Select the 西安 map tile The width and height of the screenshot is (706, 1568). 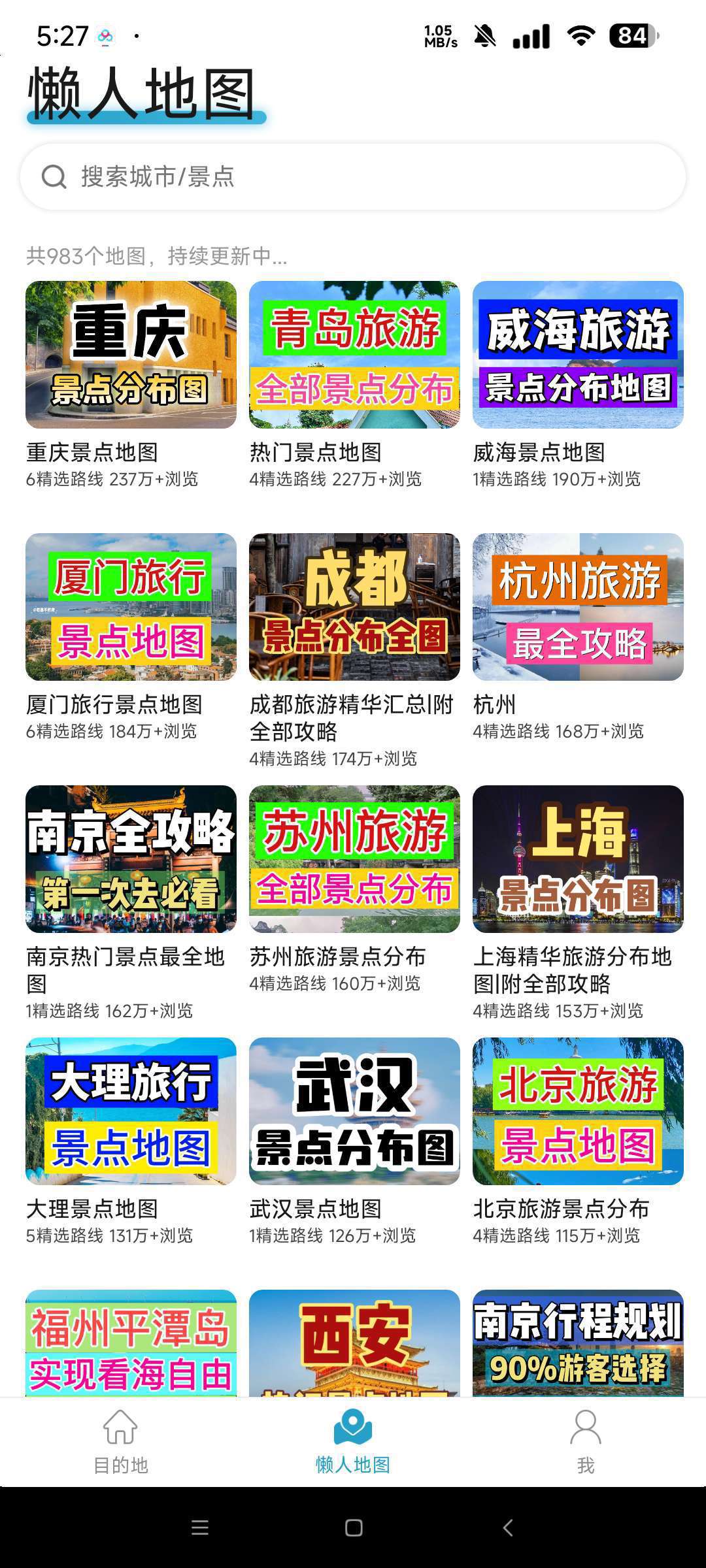[354, 1343]
